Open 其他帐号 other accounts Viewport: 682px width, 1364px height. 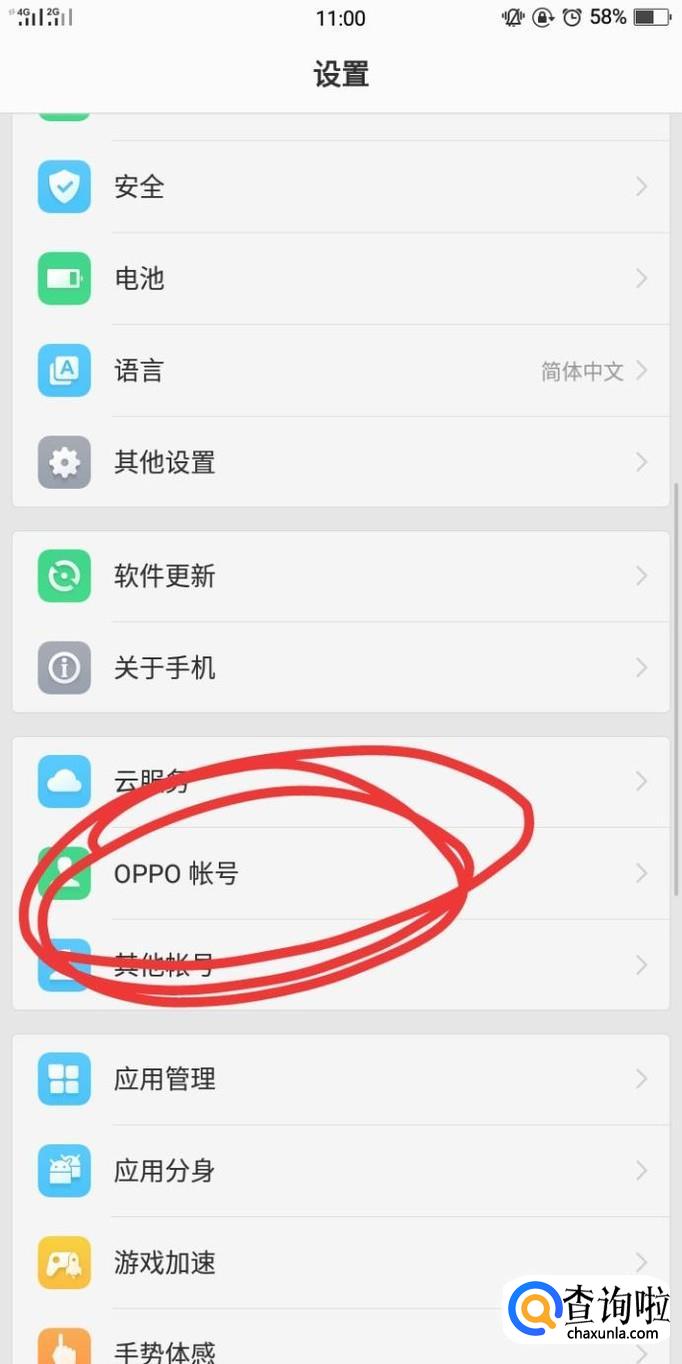coord(340,966)
